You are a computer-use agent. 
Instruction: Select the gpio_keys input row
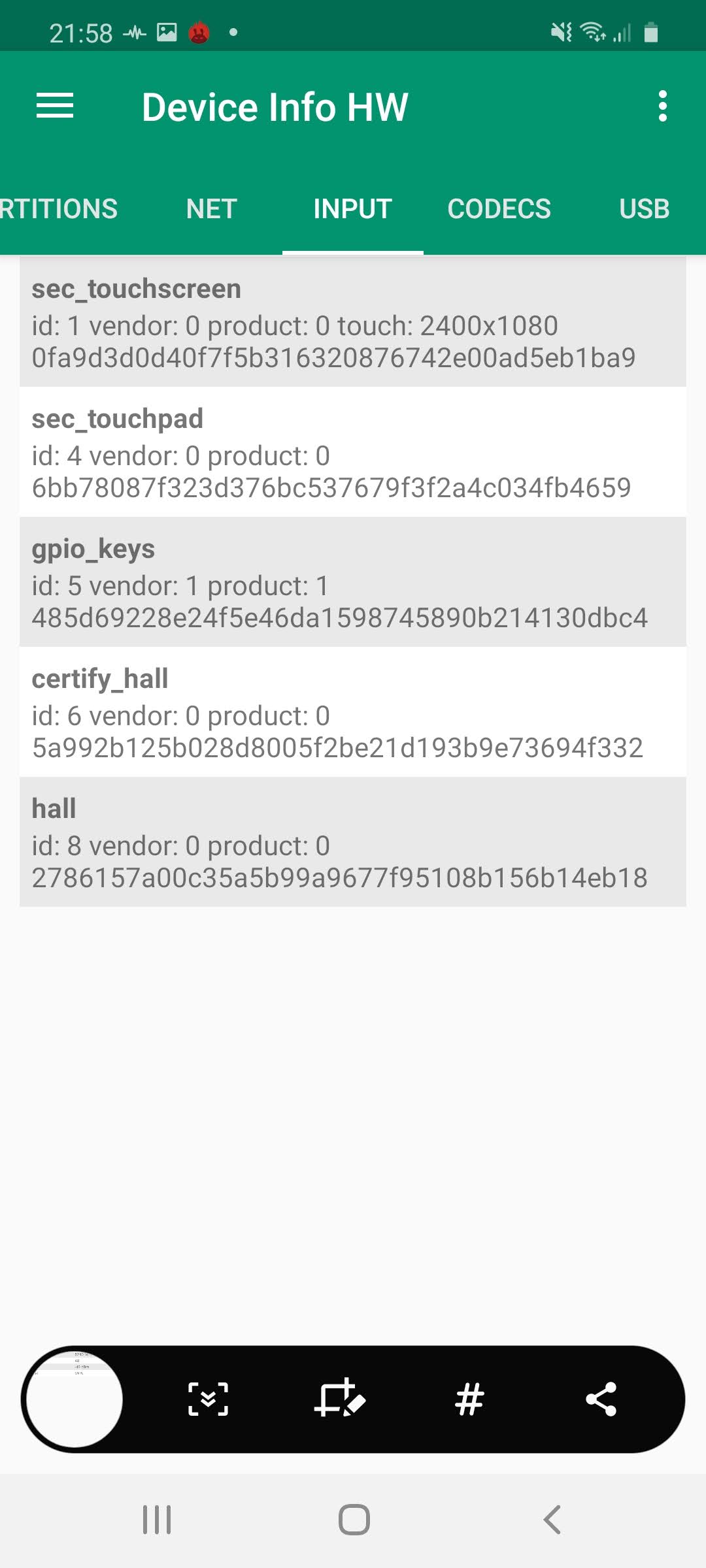(x=353, y=582)
